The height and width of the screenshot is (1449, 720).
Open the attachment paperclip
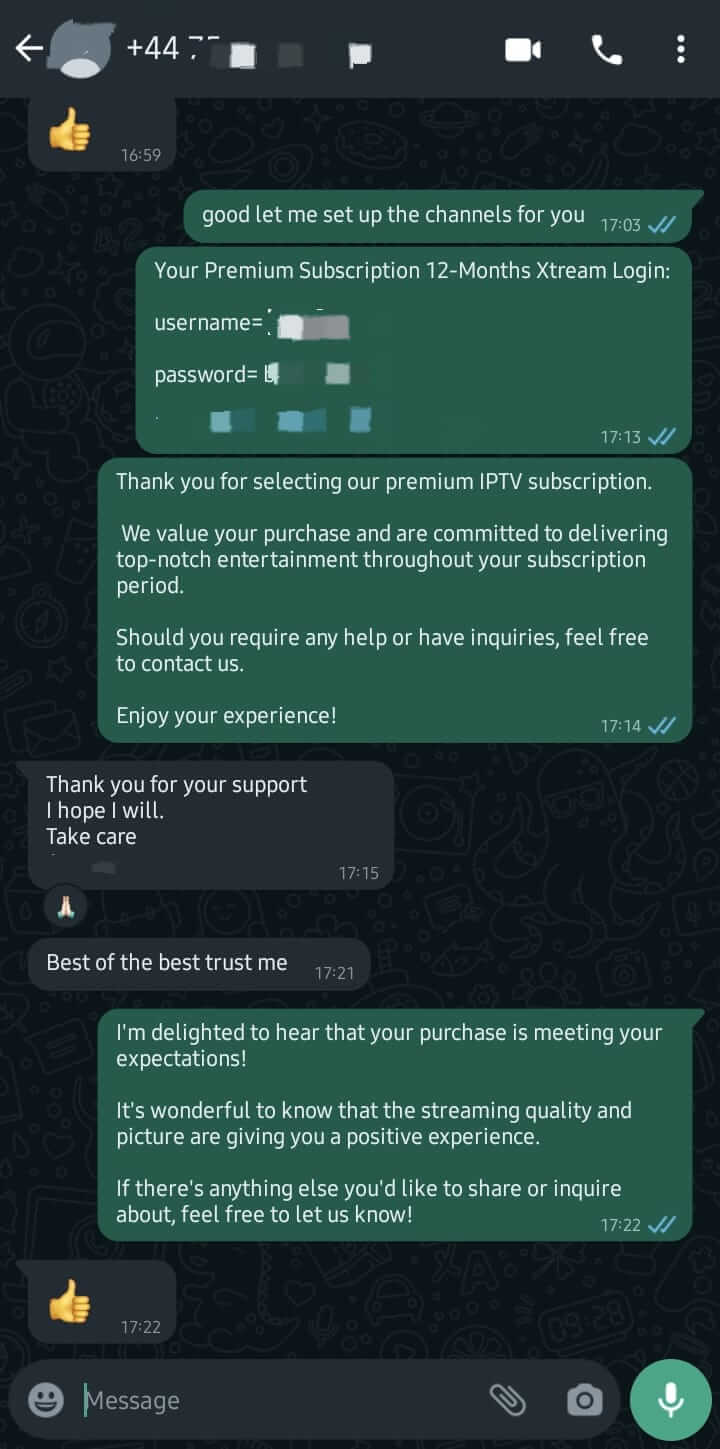(510, 1399)
